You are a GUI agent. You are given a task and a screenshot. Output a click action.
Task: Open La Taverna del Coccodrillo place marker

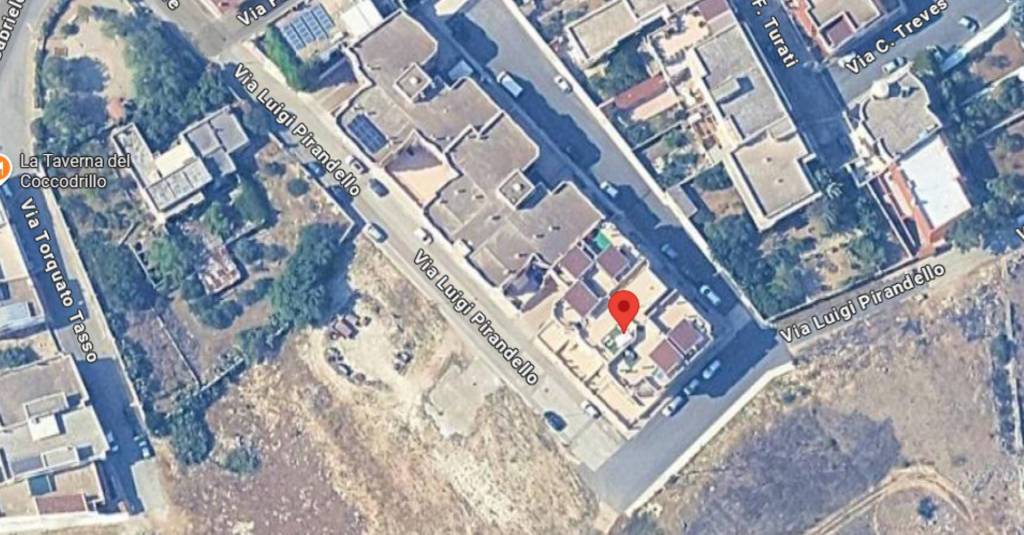tap(5, 168)
